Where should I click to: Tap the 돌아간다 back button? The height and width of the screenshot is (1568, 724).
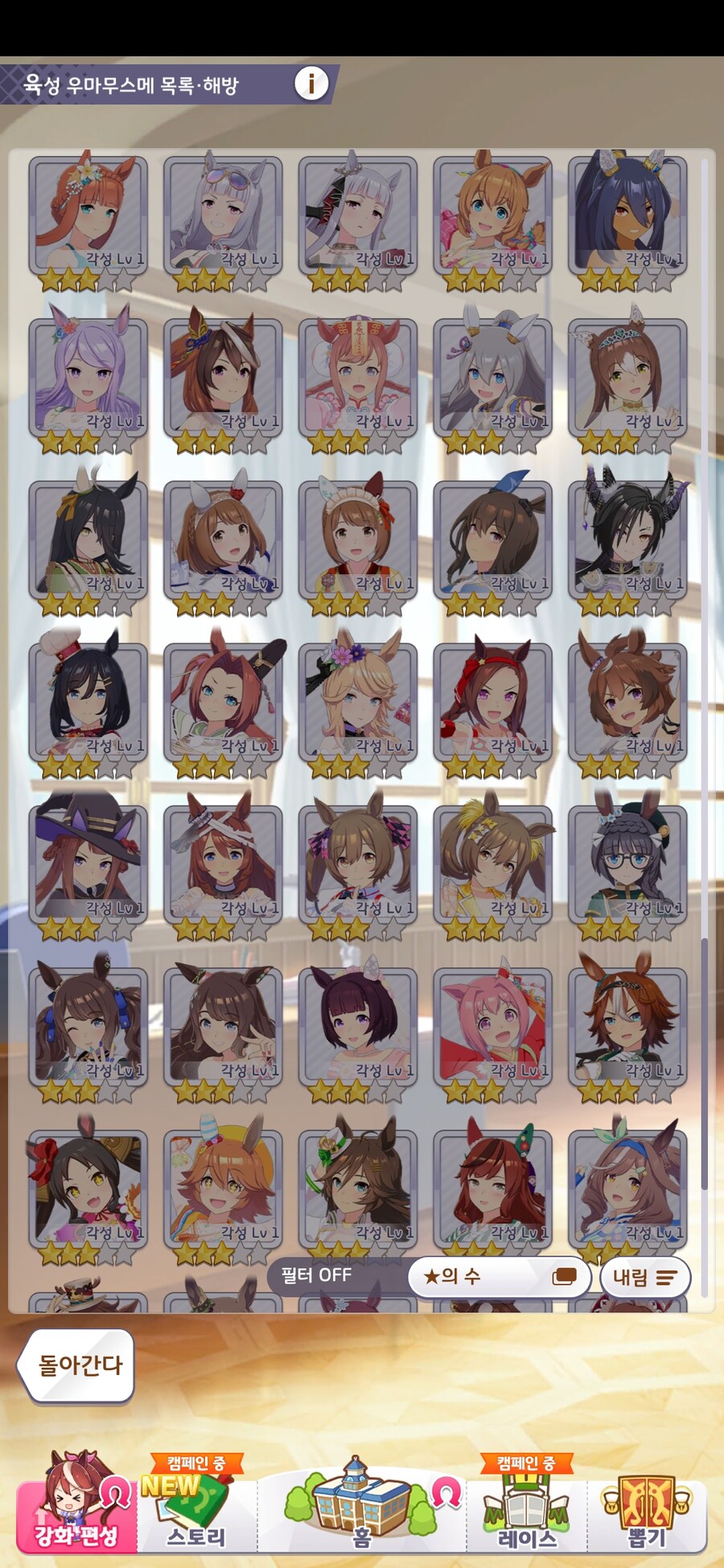click(x=77, y=1365)
